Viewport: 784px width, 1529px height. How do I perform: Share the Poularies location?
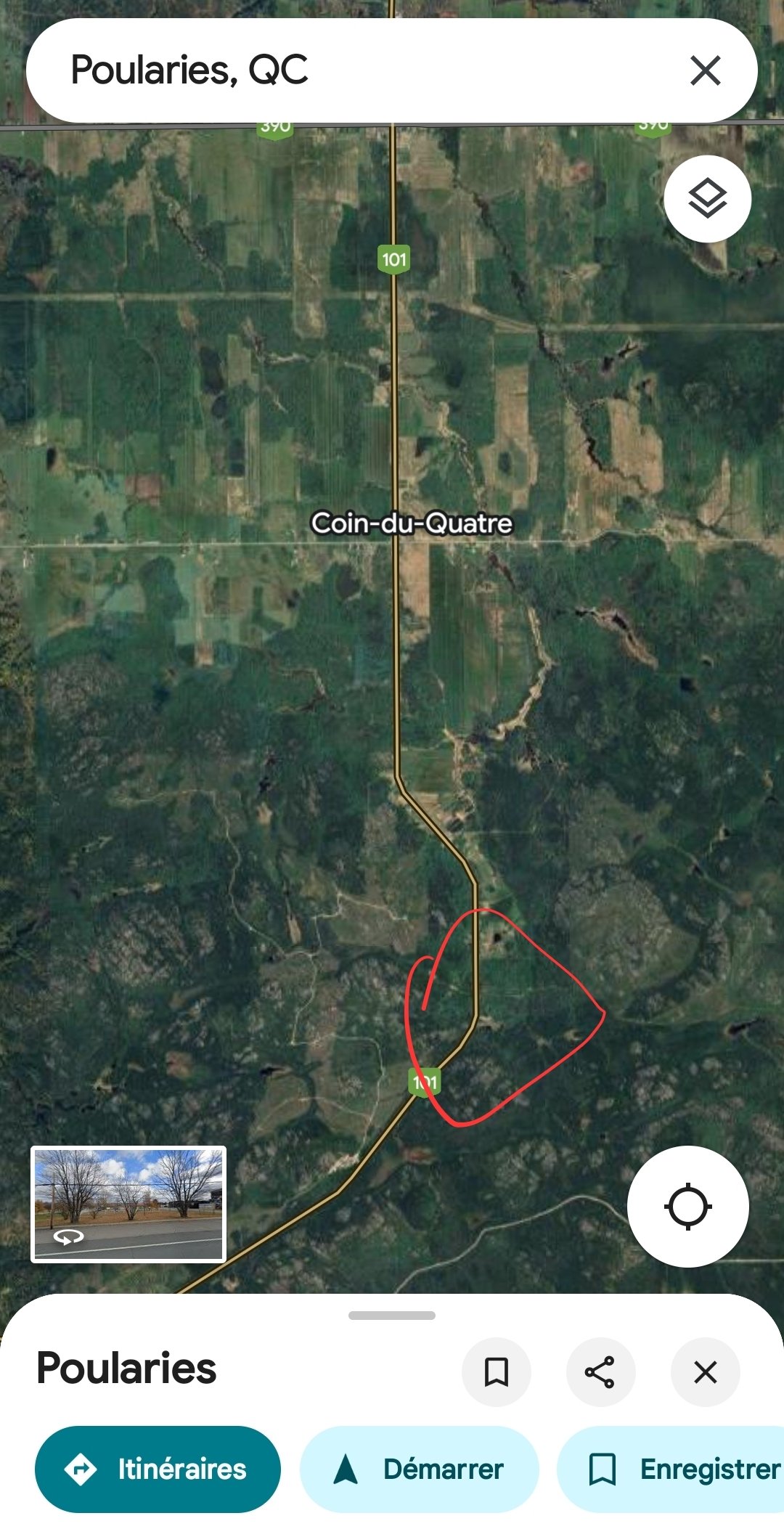(600, 1372)
